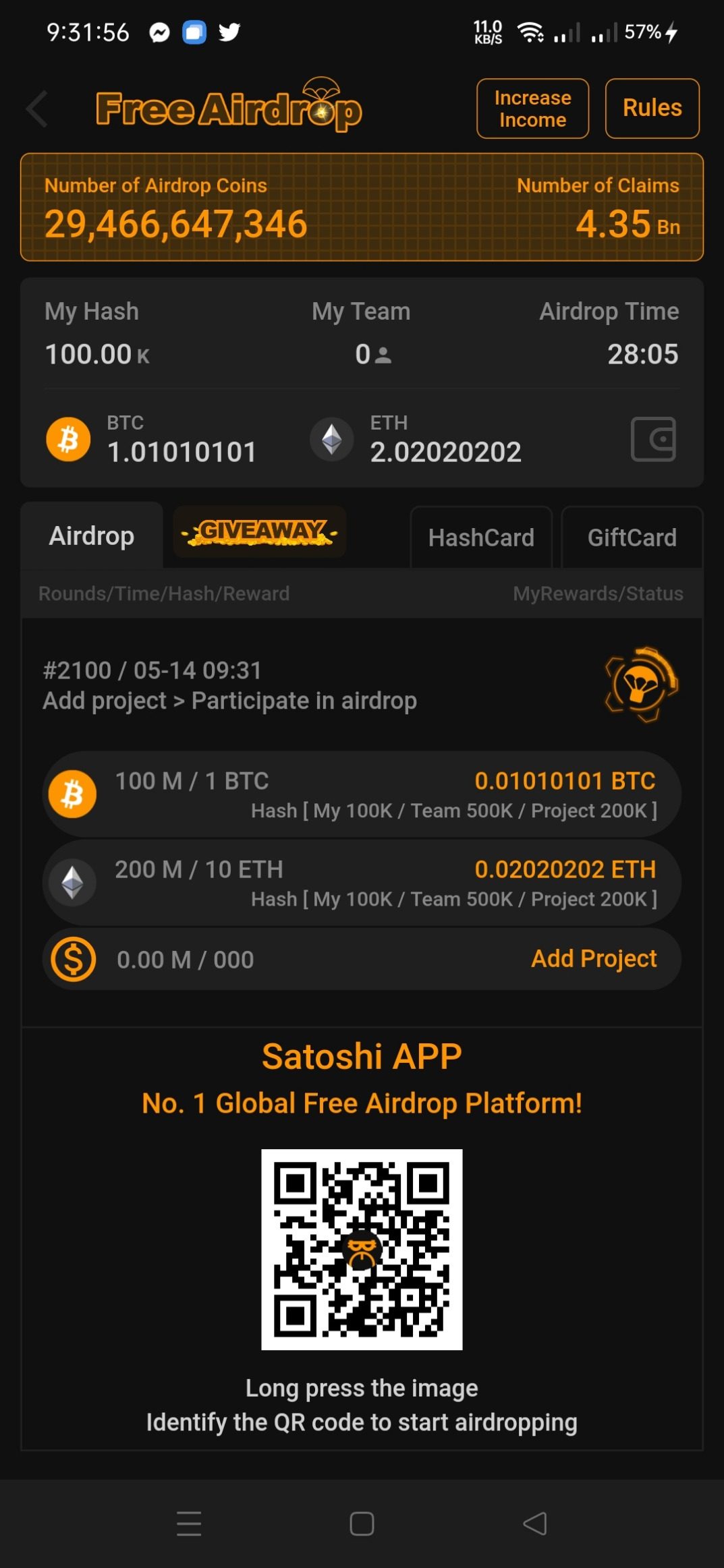Viewport: 724px width, 1568px height.
Task: Switch to the HashCard tab
Action: 481,538
